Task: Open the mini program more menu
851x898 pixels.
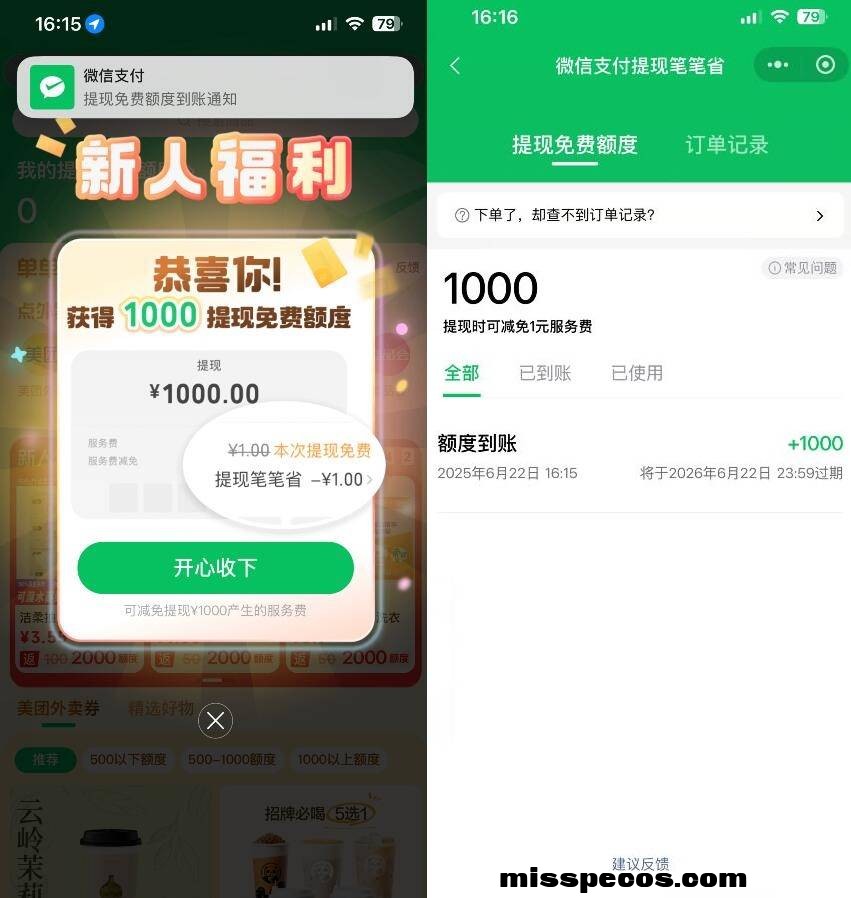Action: point(778,65)
